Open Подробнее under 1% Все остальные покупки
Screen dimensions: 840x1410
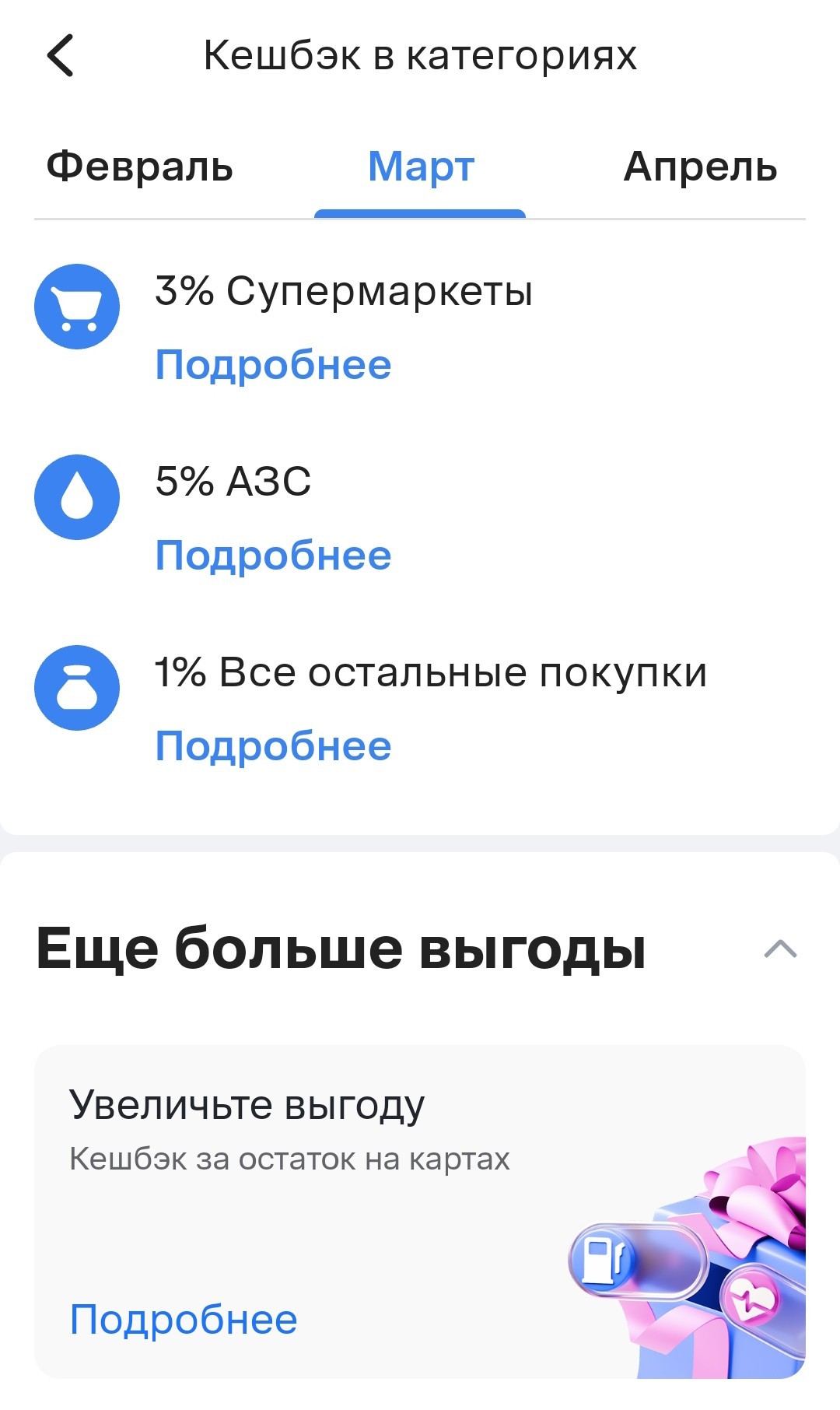[x=273, y=746]
